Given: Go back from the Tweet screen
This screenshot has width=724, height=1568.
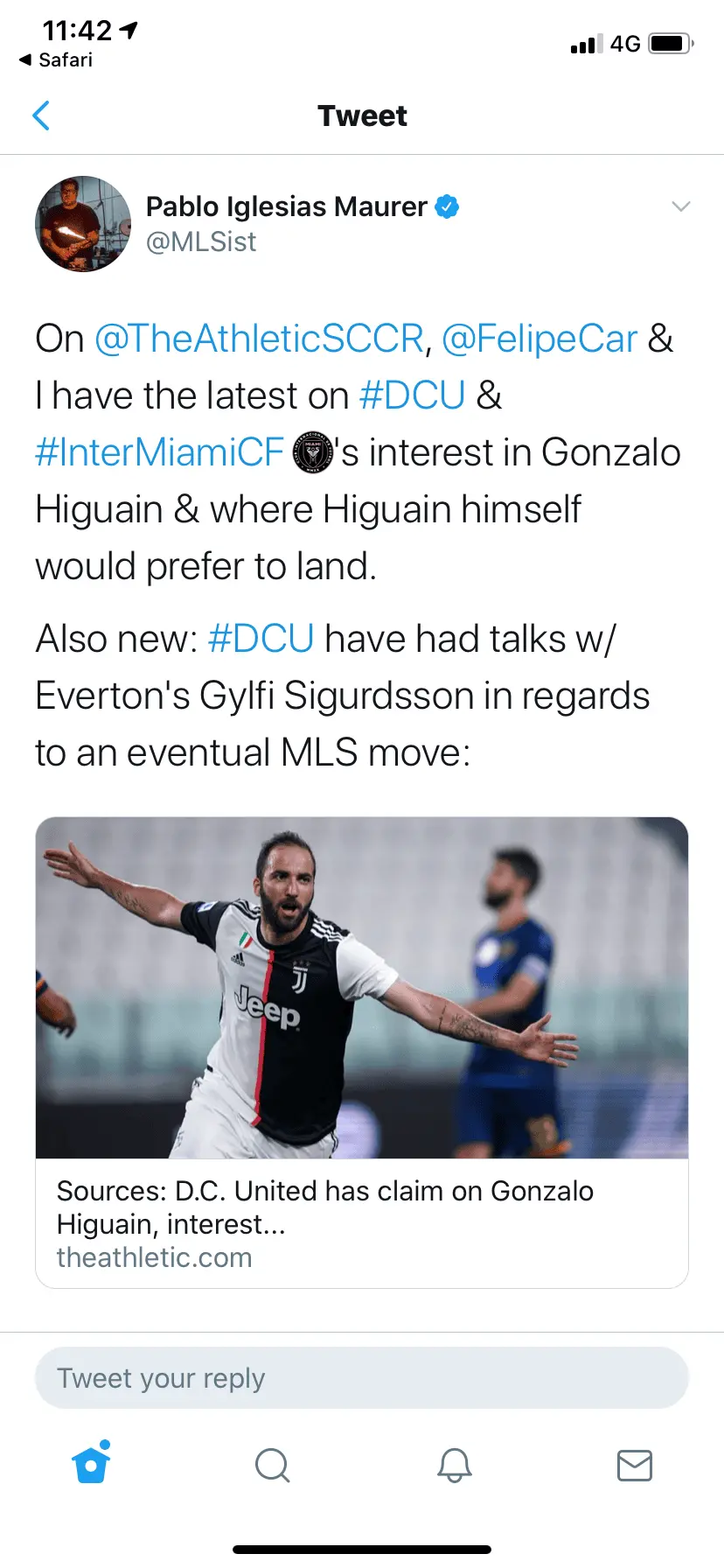Looking at the screenshot, I should pyautogui.click(x=41, y=115).
